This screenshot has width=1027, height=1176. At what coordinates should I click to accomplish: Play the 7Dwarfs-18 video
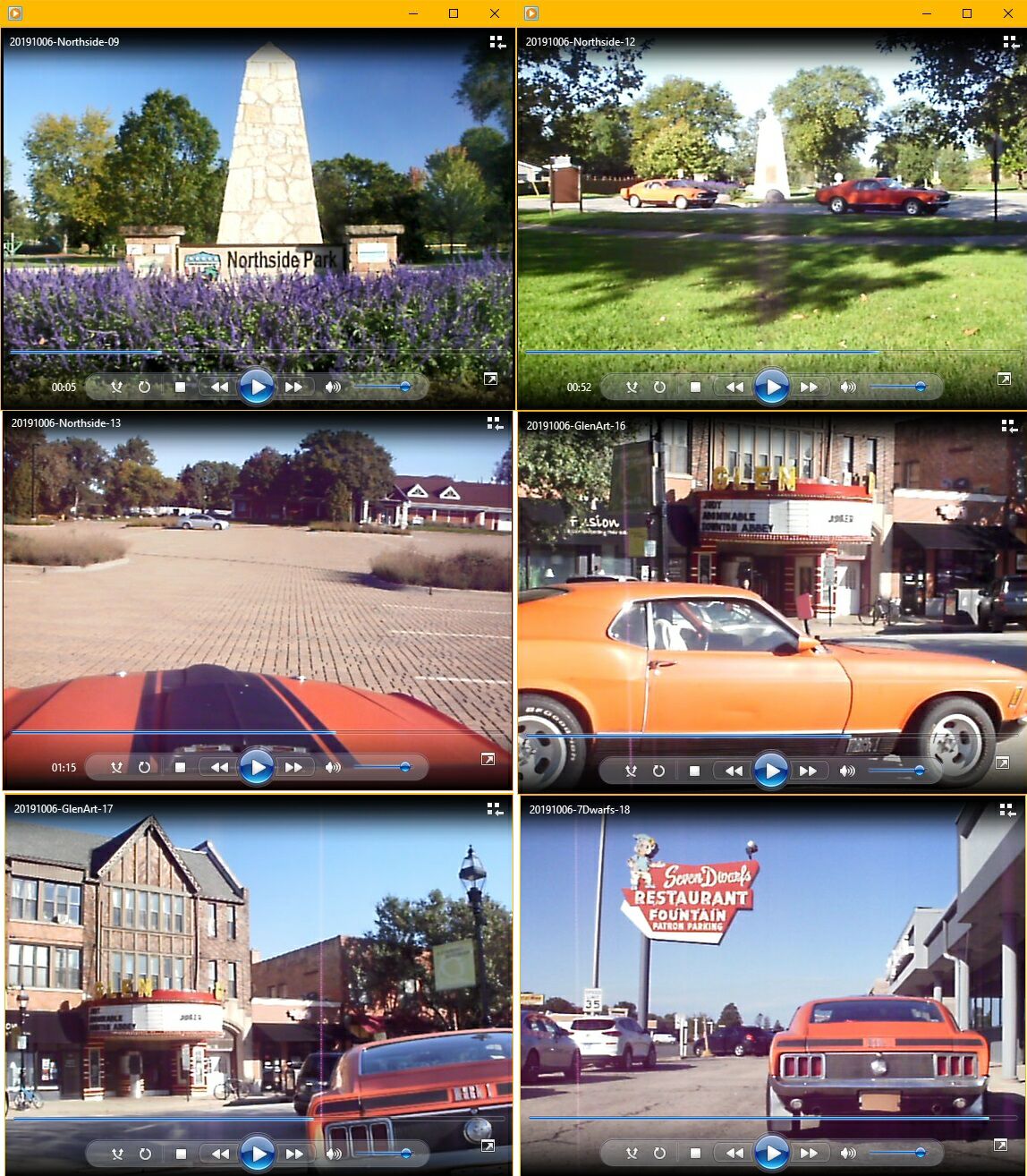pos(771,1154)
